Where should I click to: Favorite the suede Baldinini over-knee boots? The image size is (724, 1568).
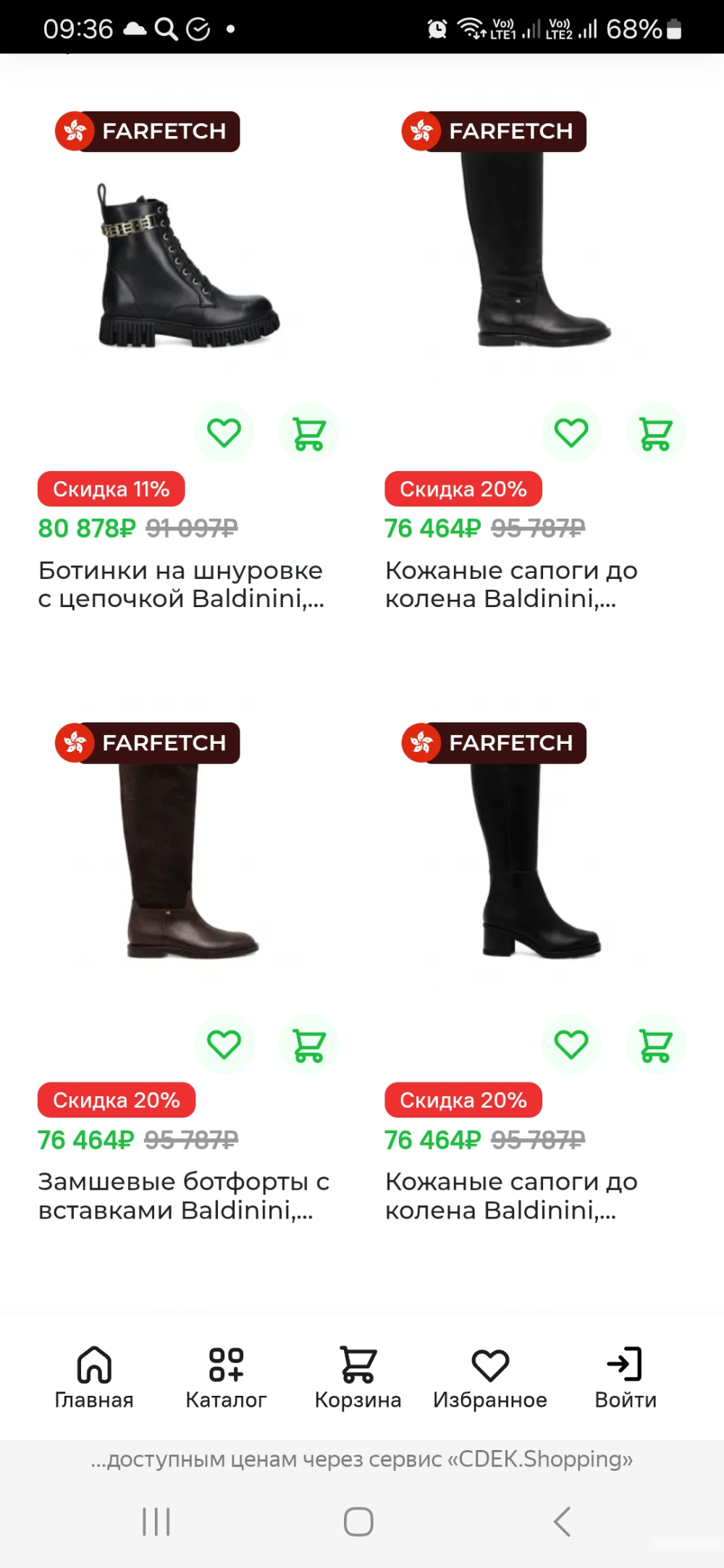pos(224,1042)
